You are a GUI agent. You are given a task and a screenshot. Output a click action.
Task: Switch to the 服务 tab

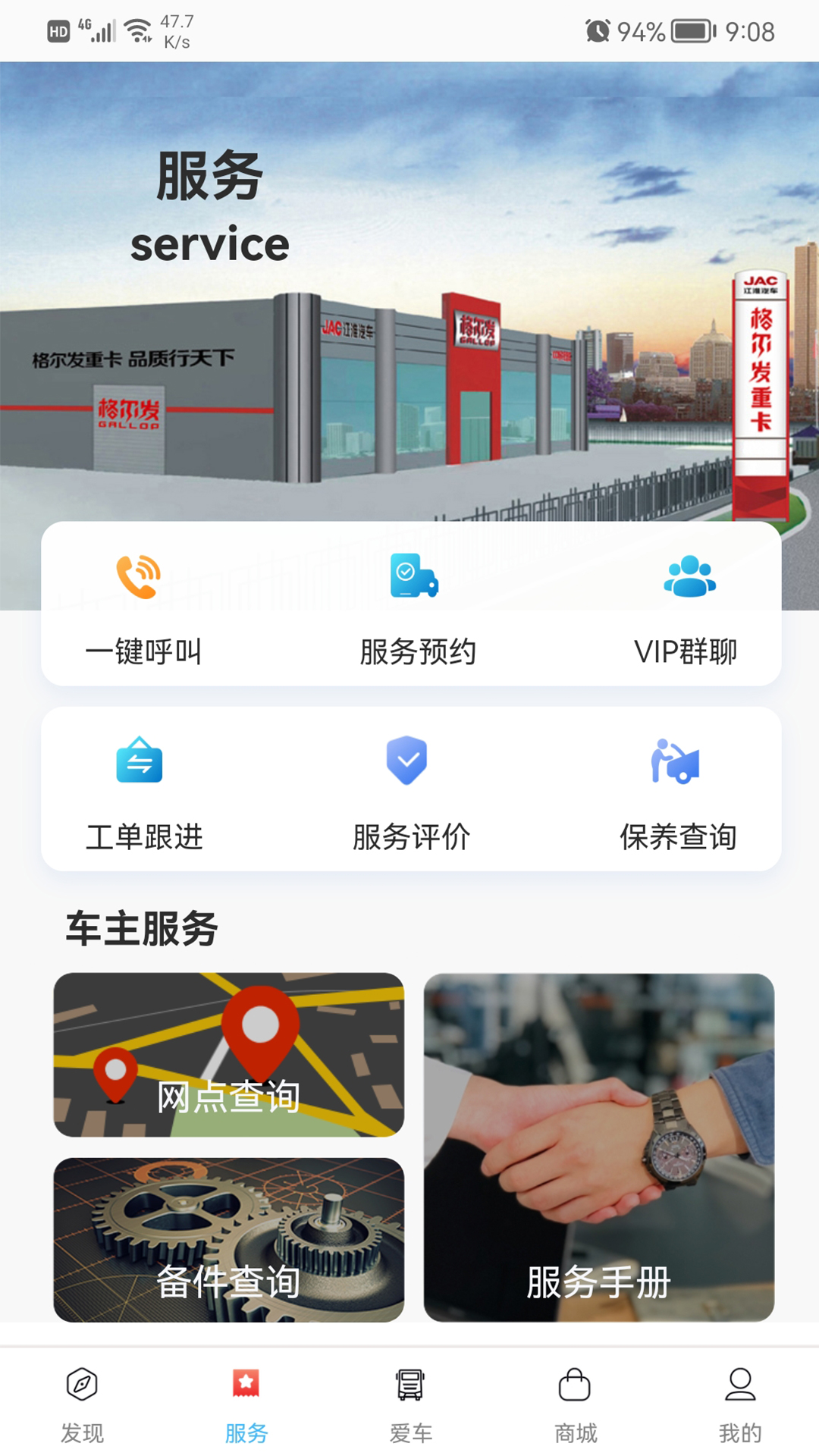245,1403
